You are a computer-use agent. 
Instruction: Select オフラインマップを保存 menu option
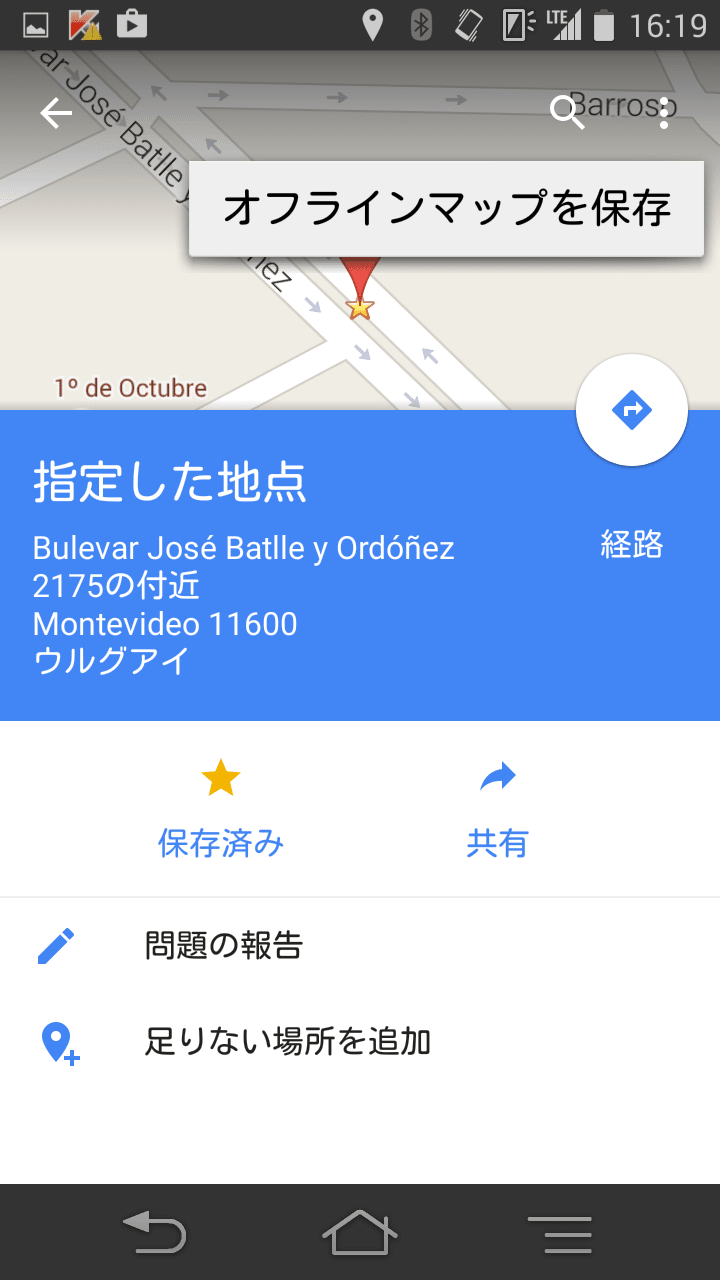point(446,208)
